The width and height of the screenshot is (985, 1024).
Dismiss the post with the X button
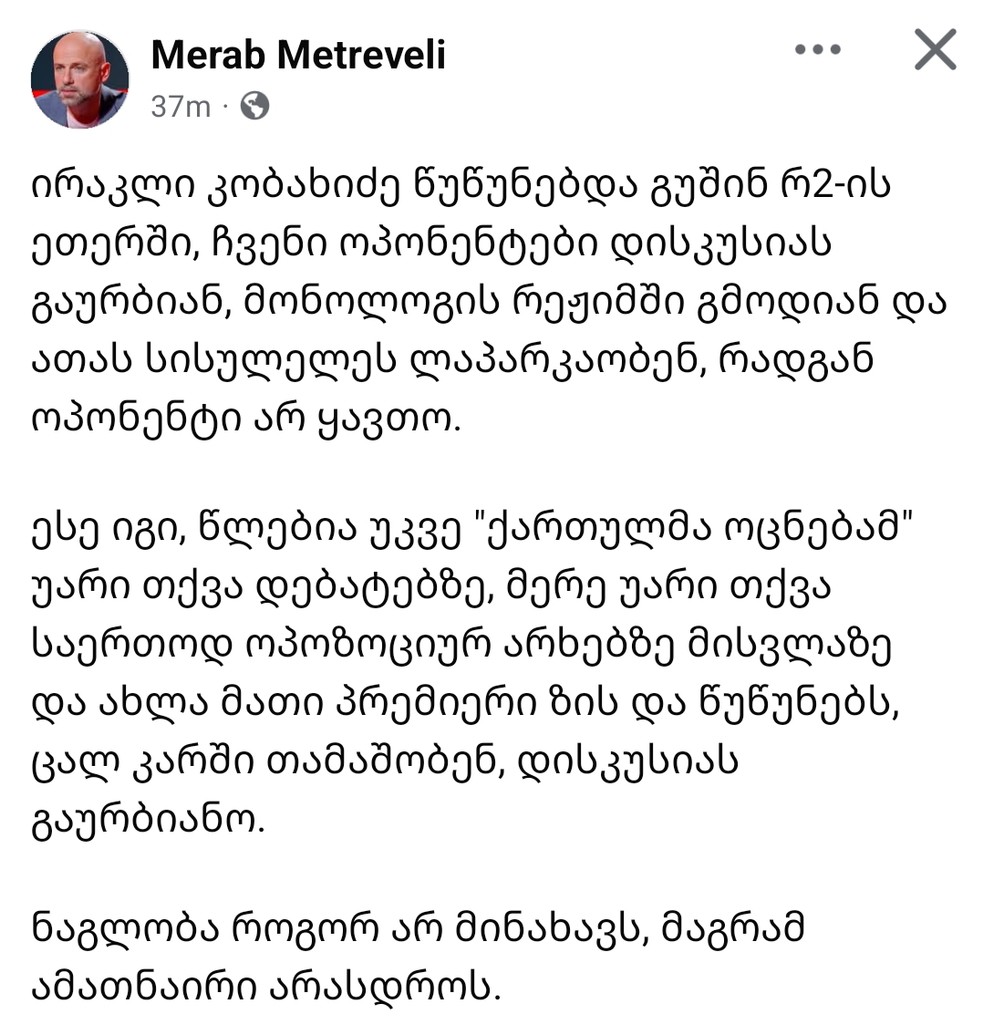click(x=935, y=50)
